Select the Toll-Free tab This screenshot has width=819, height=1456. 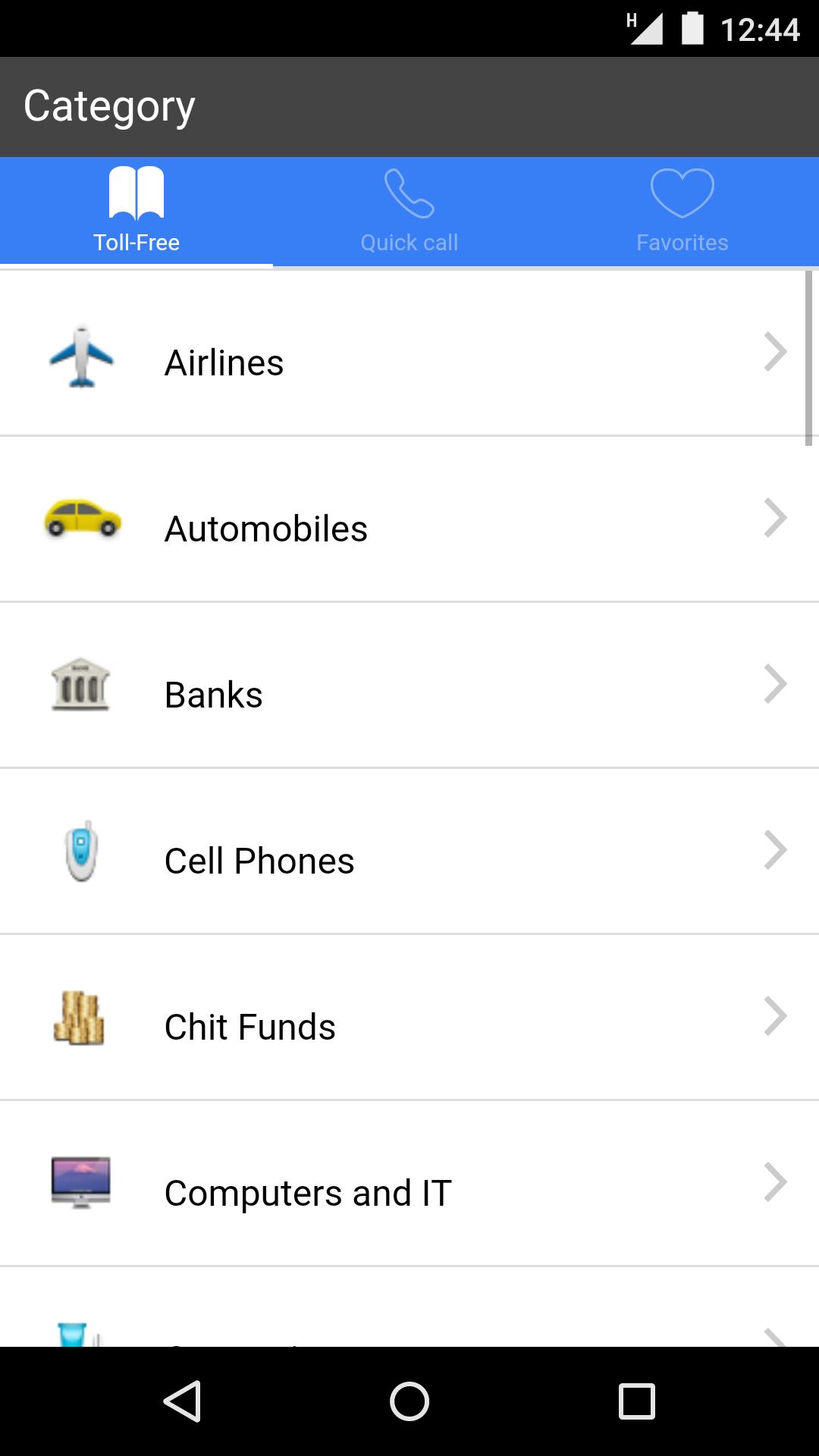coord(136,211)
